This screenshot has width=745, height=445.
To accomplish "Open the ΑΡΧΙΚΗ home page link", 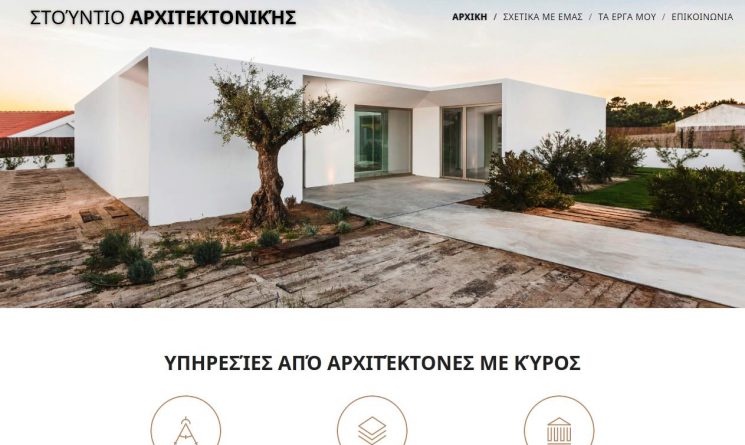I will tap(469, 17).
